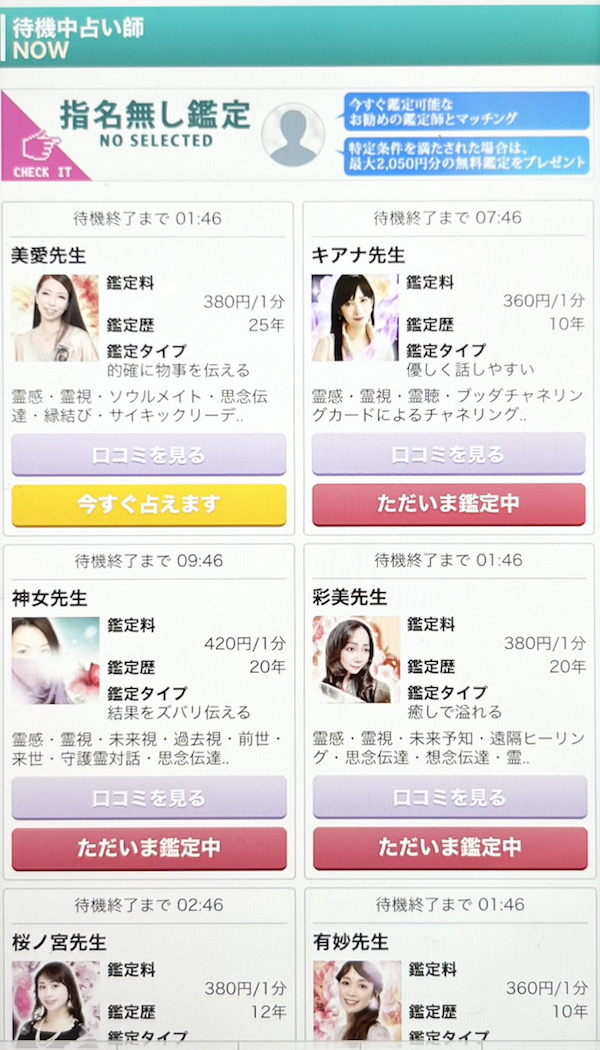
Task: Tap ただいま鑑定中 under 彩美先生
Action: coord(449,848)
